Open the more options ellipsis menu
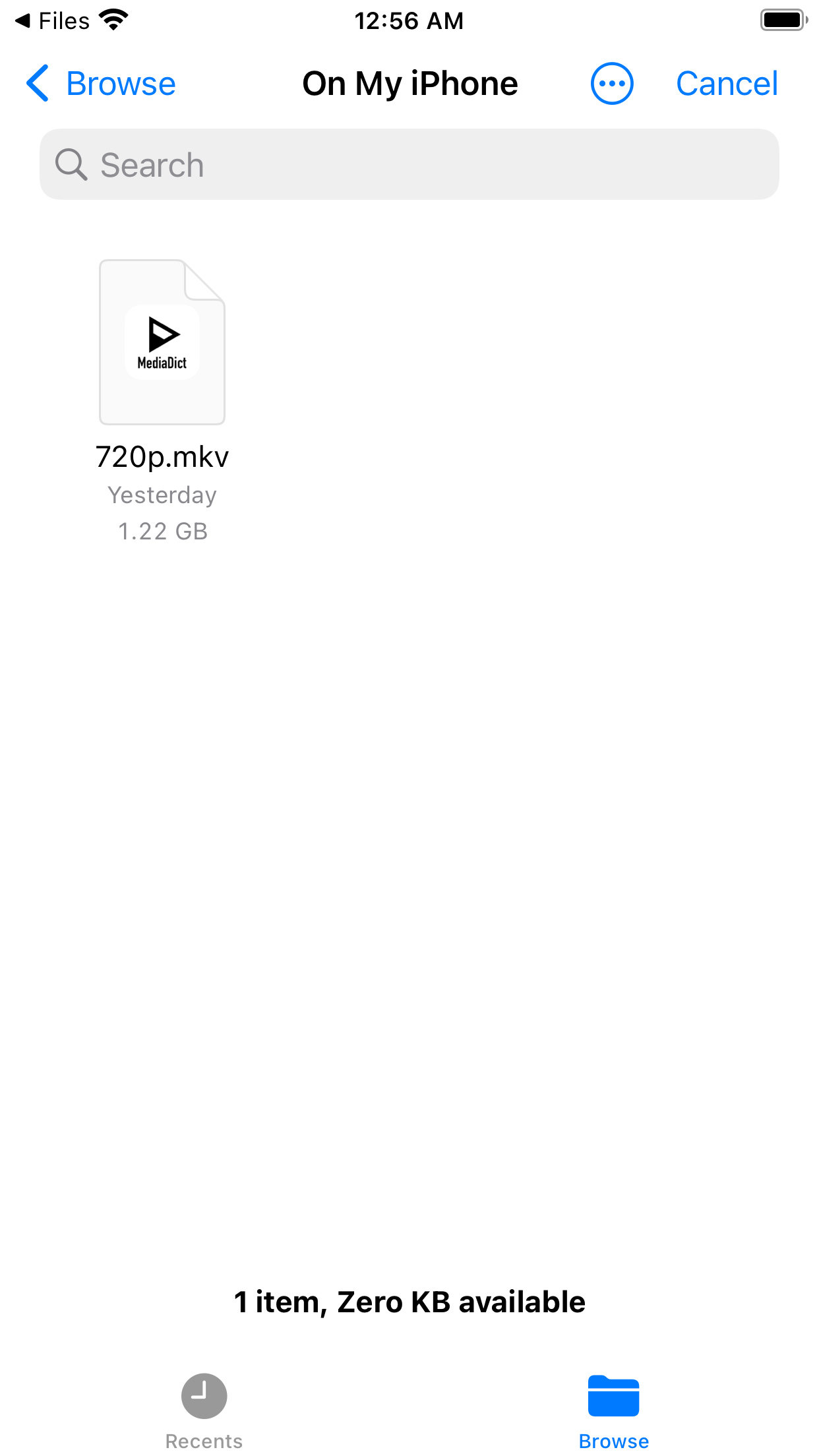 (x=611, y=84)
